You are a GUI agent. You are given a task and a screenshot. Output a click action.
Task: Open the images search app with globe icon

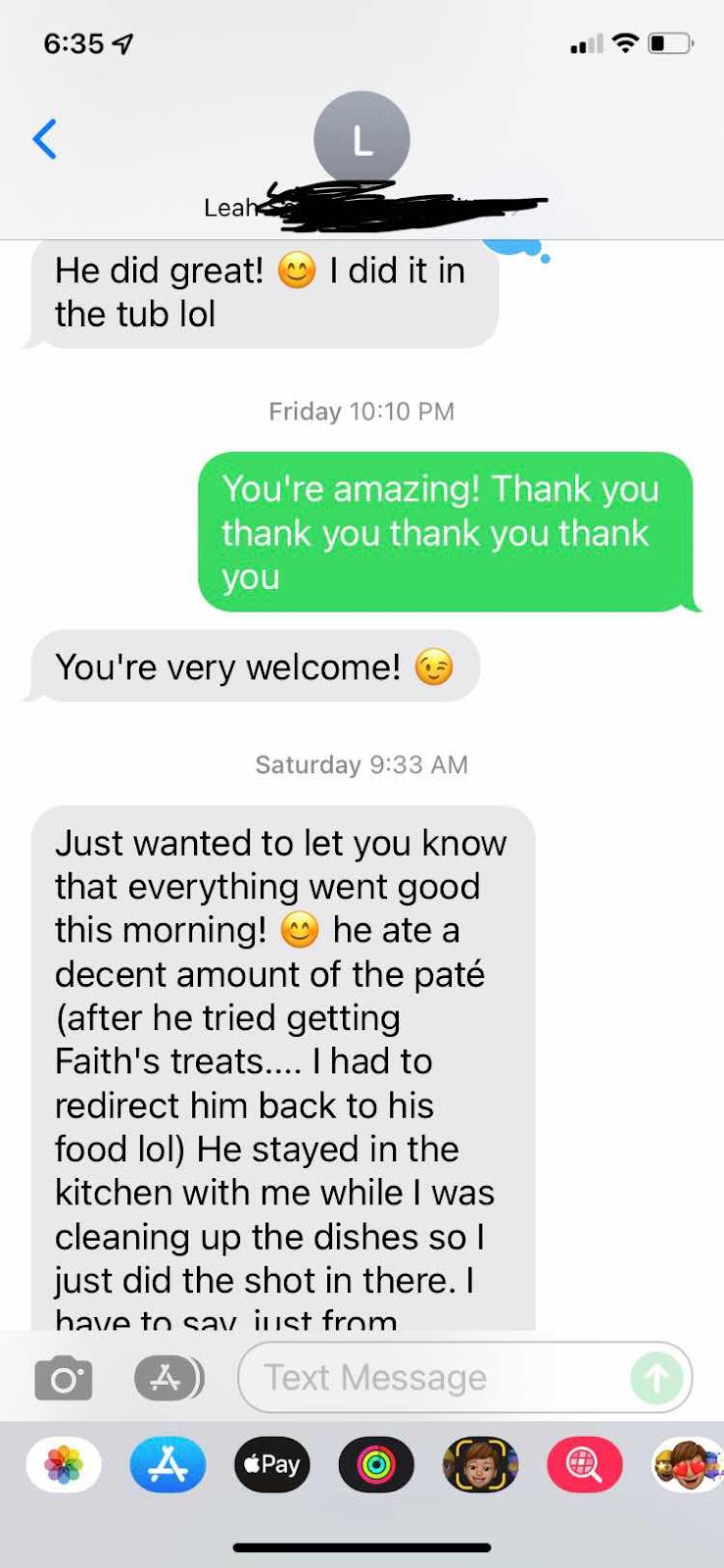pos(584,1465)
